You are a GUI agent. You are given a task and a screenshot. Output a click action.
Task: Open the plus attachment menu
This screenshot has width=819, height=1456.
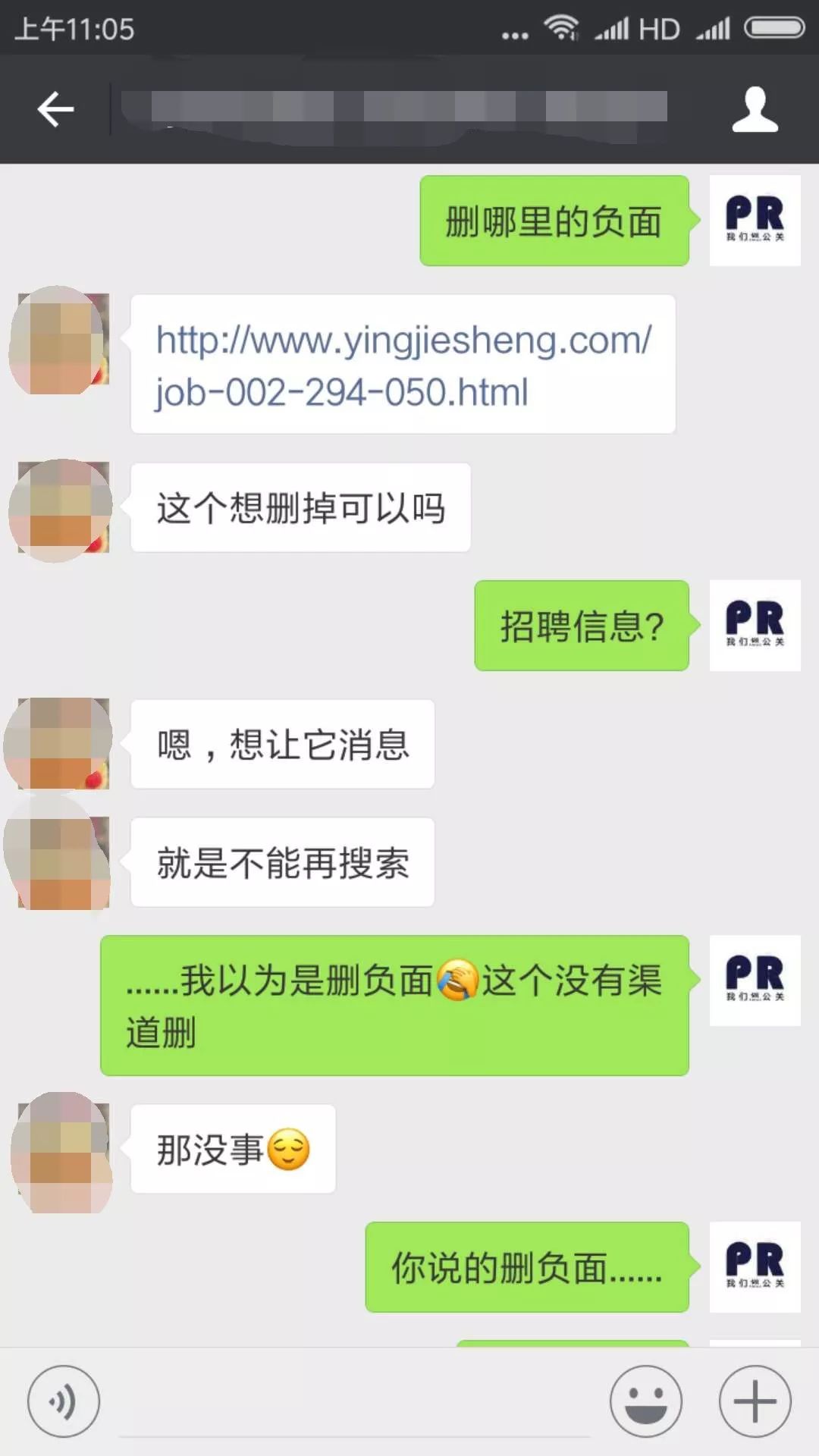tap(755, 1401)
